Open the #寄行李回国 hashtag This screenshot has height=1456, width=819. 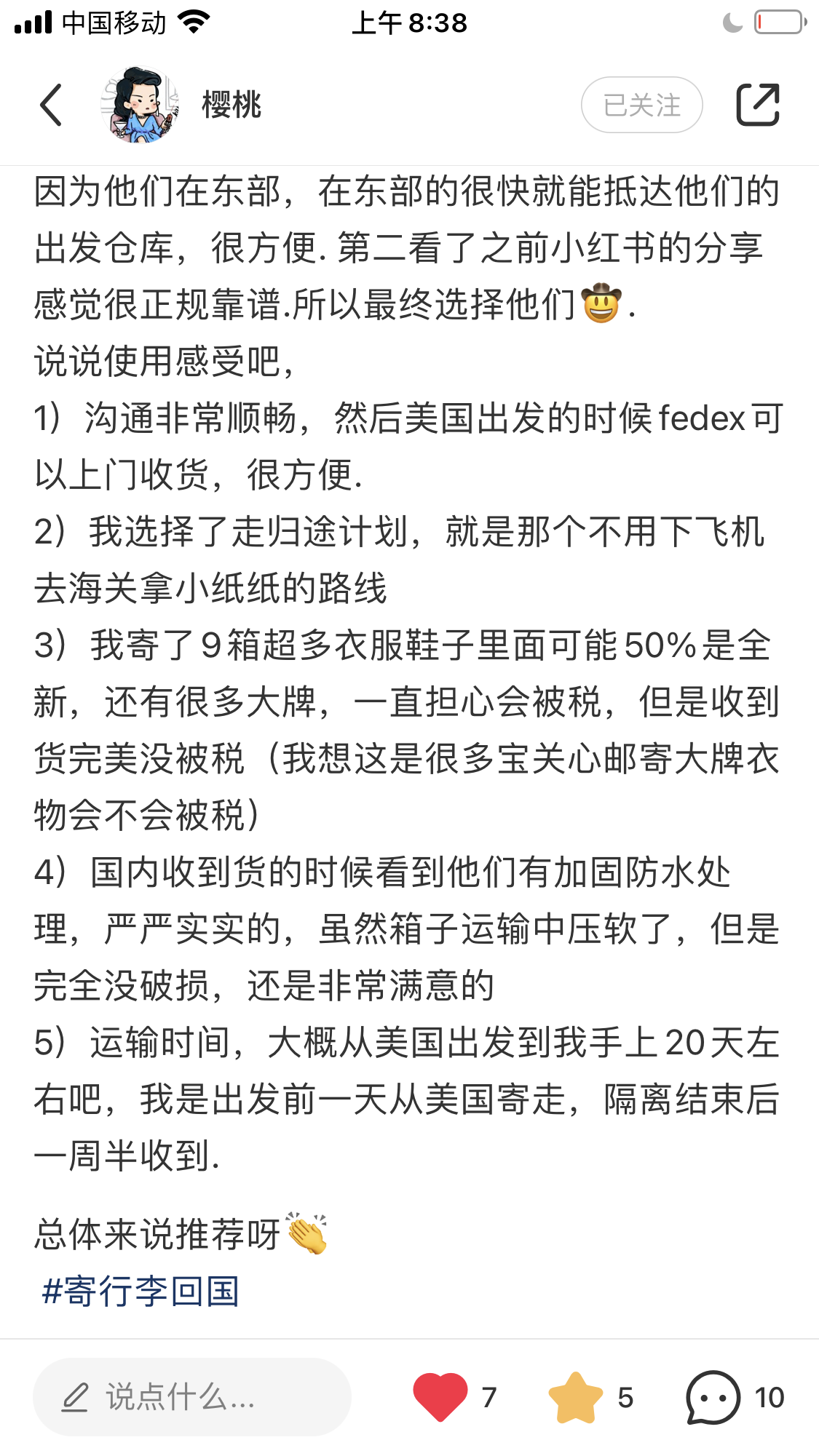pyautogui.click(x=141, y=1292)
